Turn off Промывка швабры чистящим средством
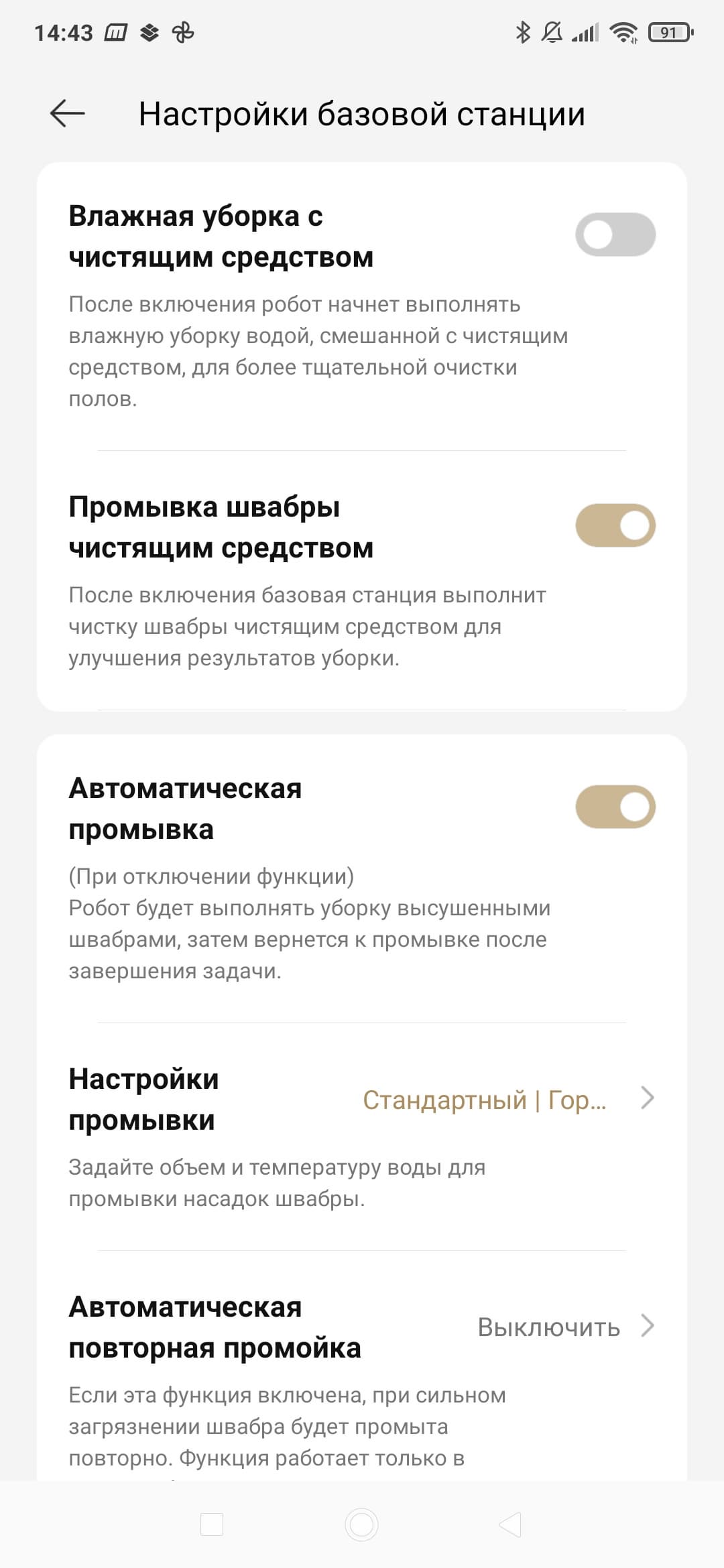This screenshot has width=724, height=1568. pyautogui.click(x=615, y=525)
